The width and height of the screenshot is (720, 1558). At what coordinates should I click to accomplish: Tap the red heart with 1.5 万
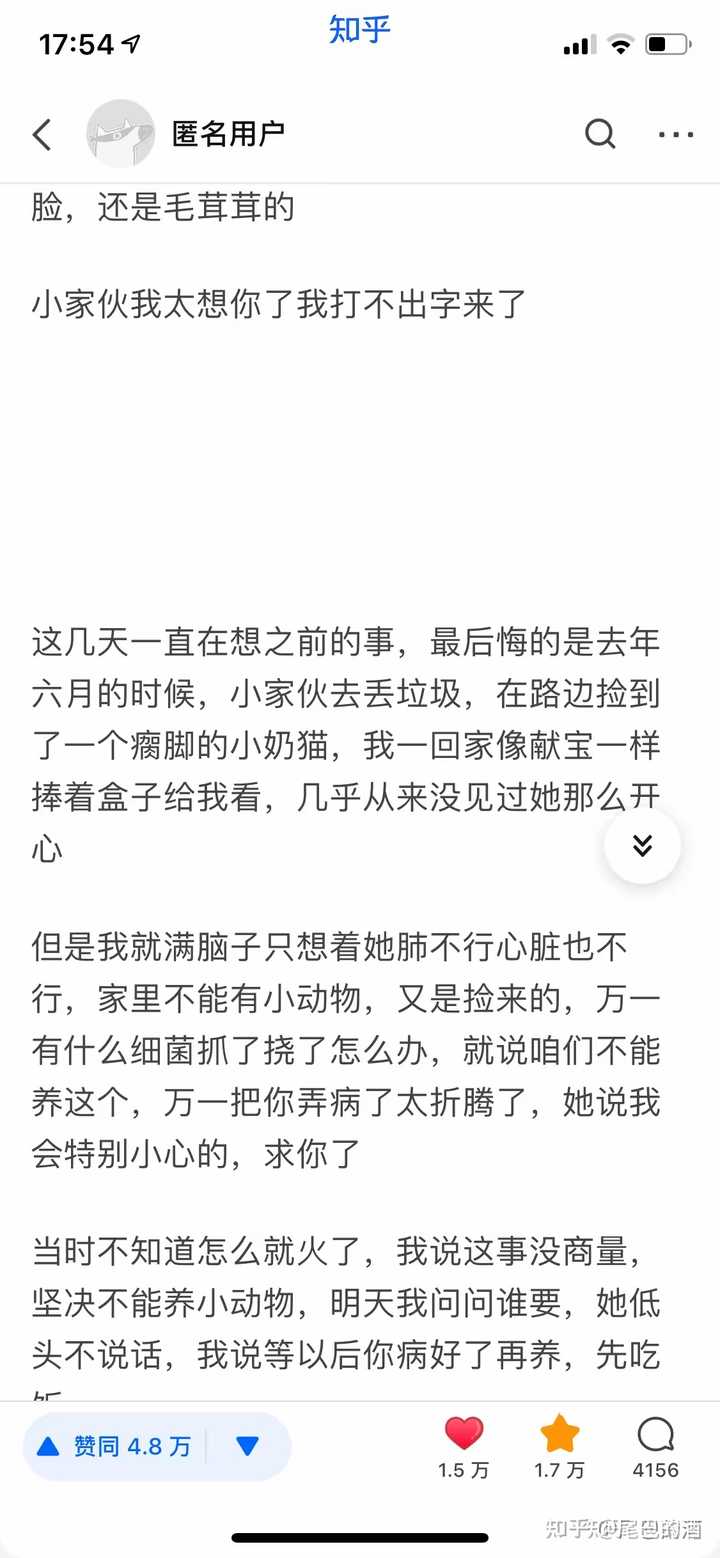(463, 1436)
